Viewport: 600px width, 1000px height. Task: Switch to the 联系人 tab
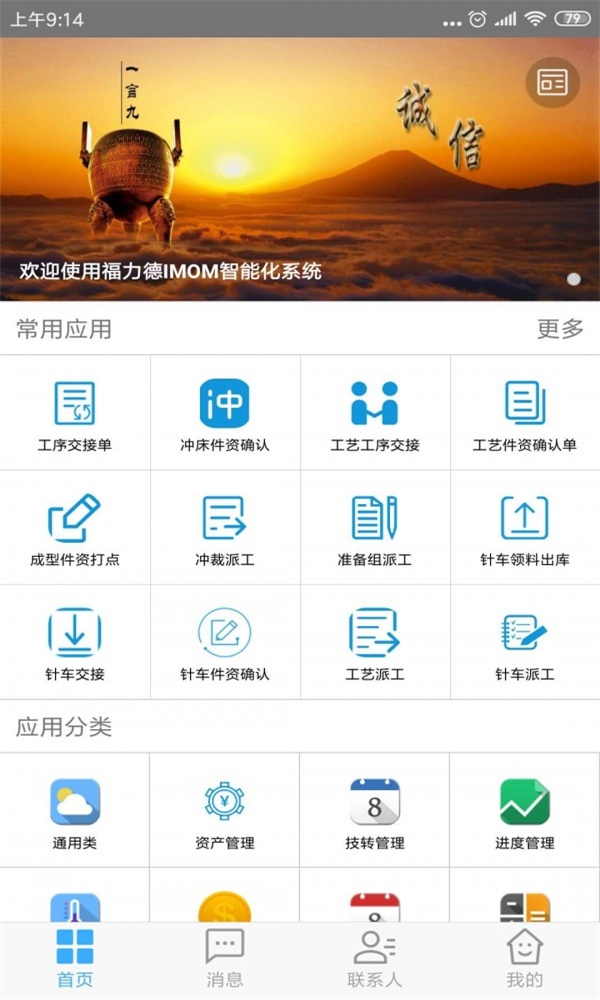click(375, 958)
